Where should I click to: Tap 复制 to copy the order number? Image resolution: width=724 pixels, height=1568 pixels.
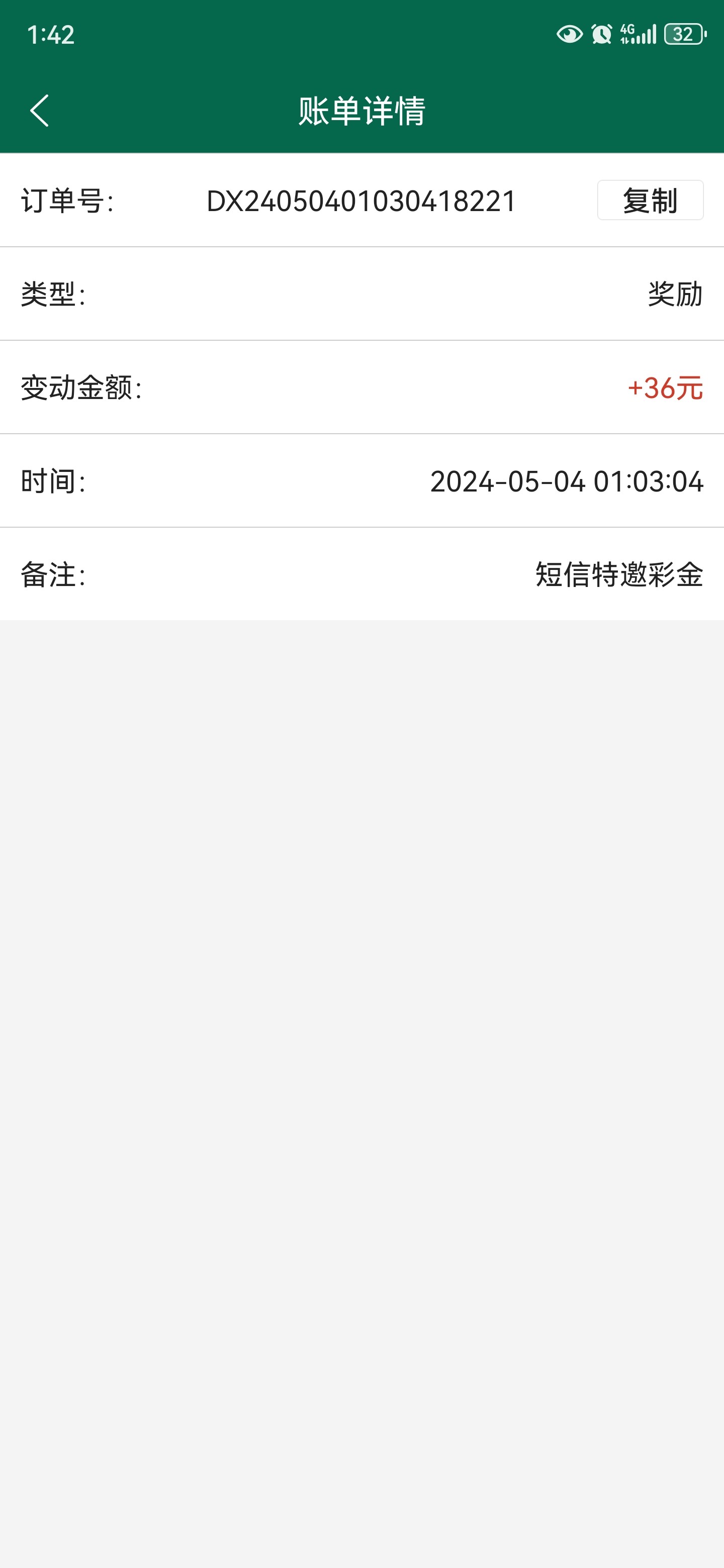click(x=650, y=200)
